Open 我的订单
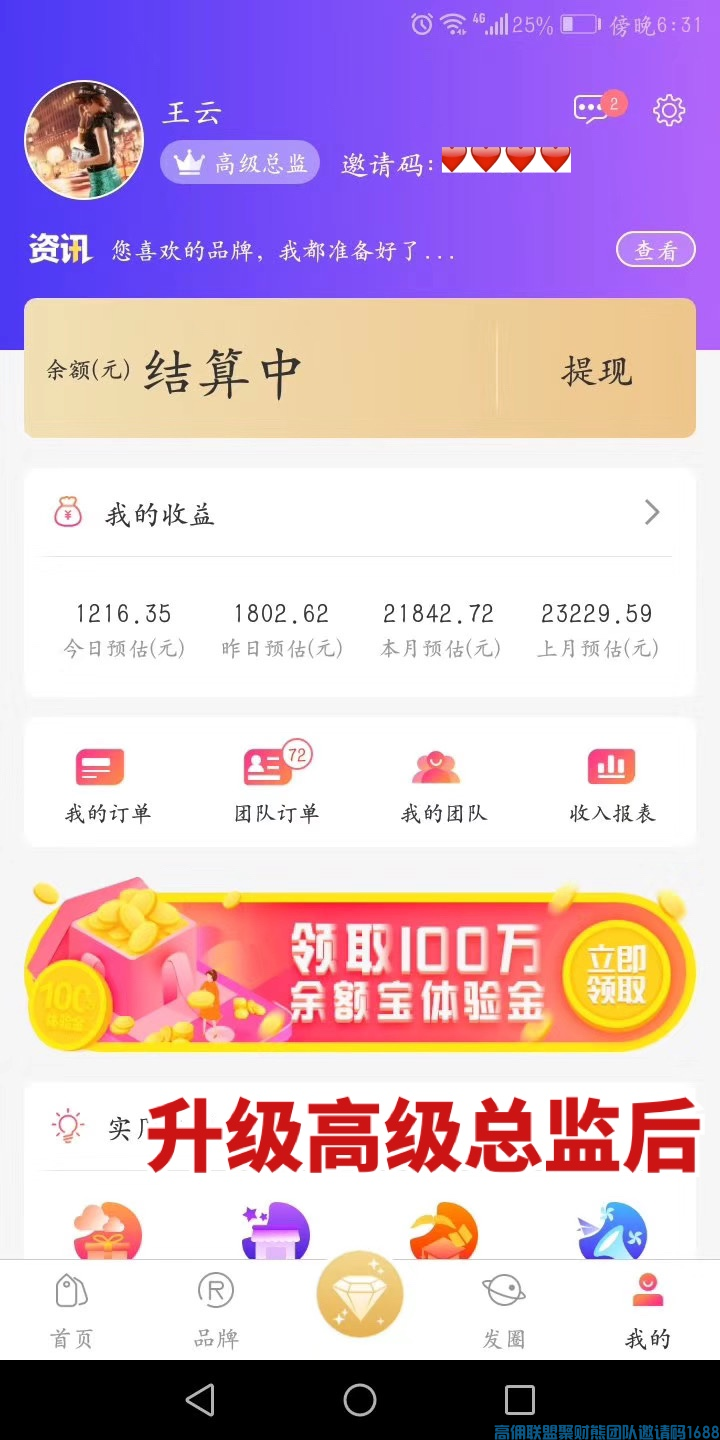The image size is (720, 1440). [107, 786]
